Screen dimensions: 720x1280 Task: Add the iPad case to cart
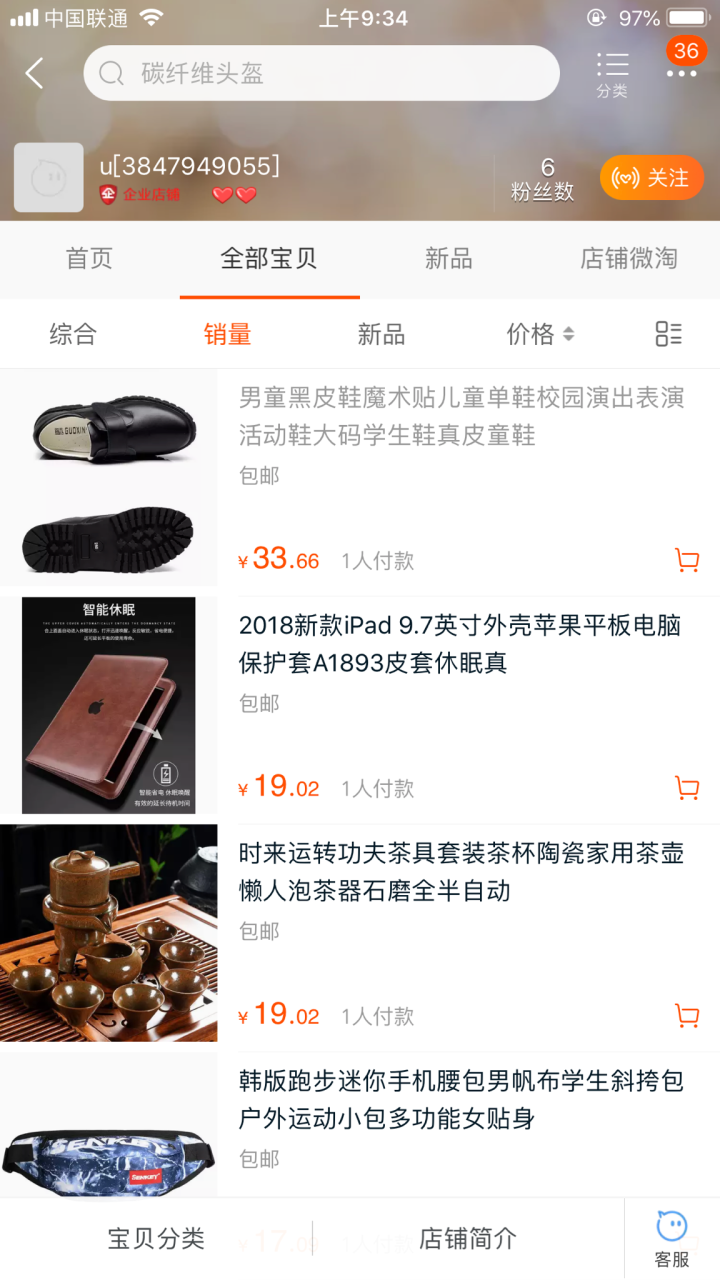click(x=687, y=788)
